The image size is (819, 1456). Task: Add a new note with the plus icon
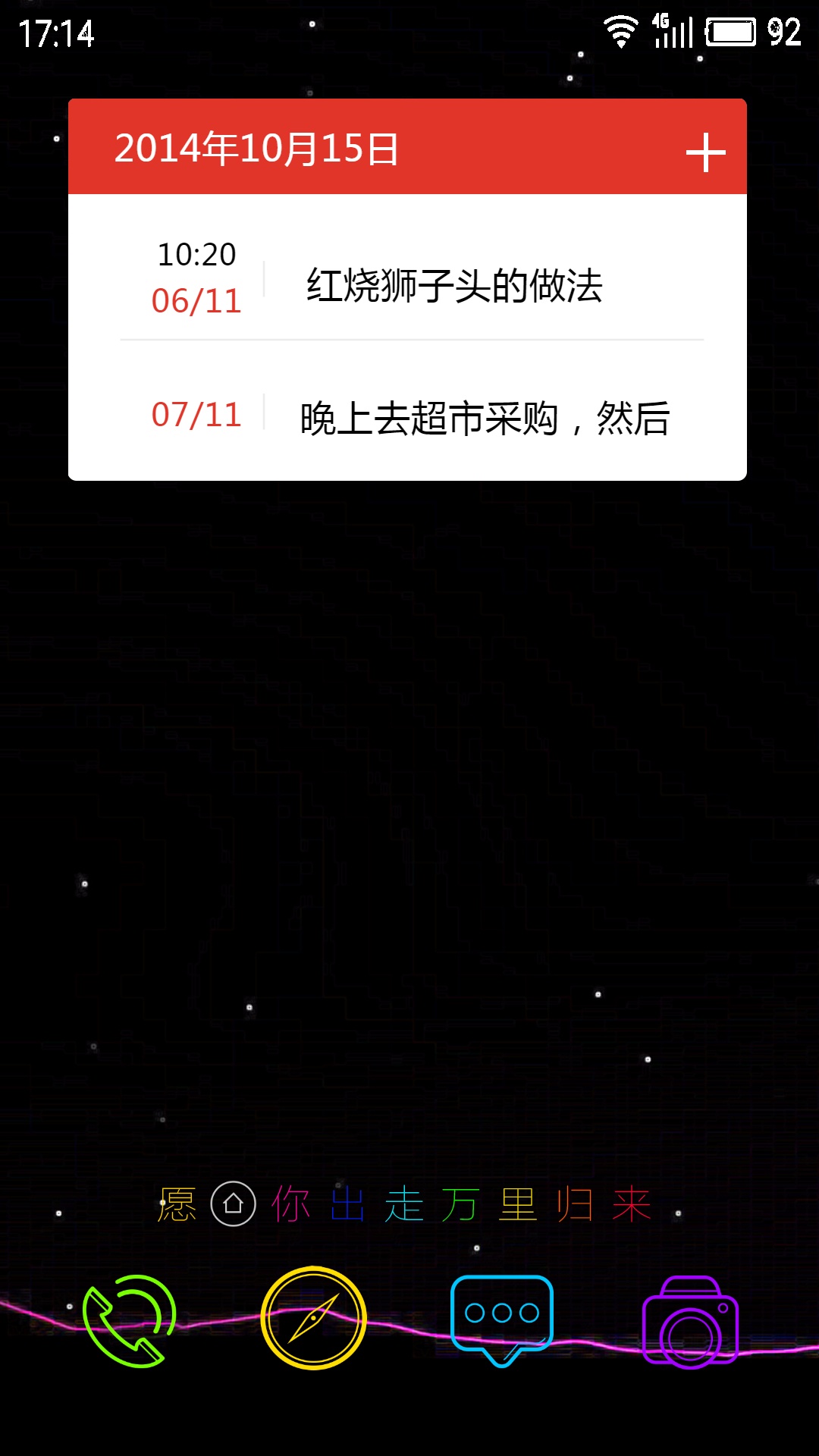(705, 152)
